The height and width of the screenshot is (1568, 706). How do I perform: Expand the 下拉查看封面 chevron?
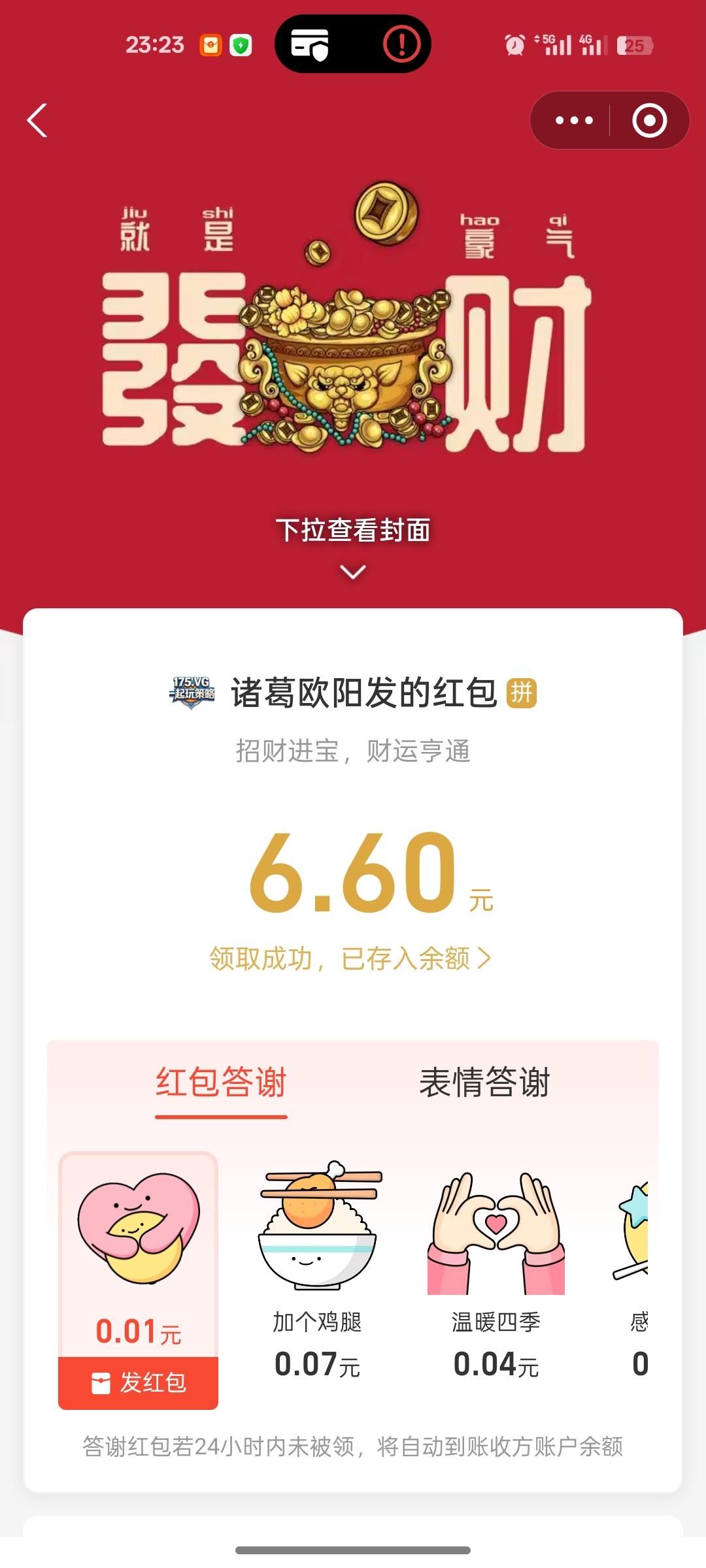(353, 572)
